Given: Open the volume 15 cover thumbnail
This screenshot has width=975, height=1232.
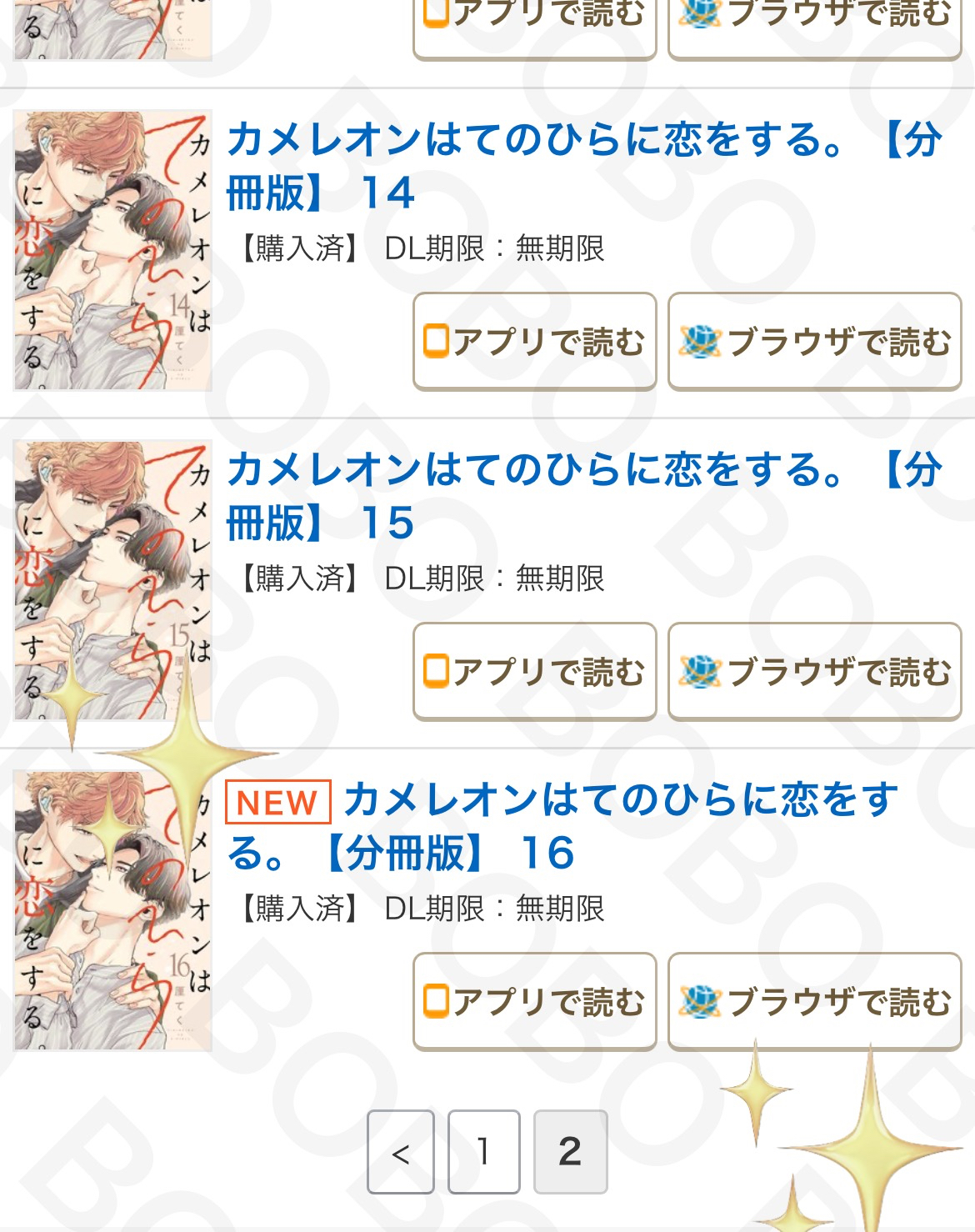Looking at the screenshot, I should [x=112, y=580].
